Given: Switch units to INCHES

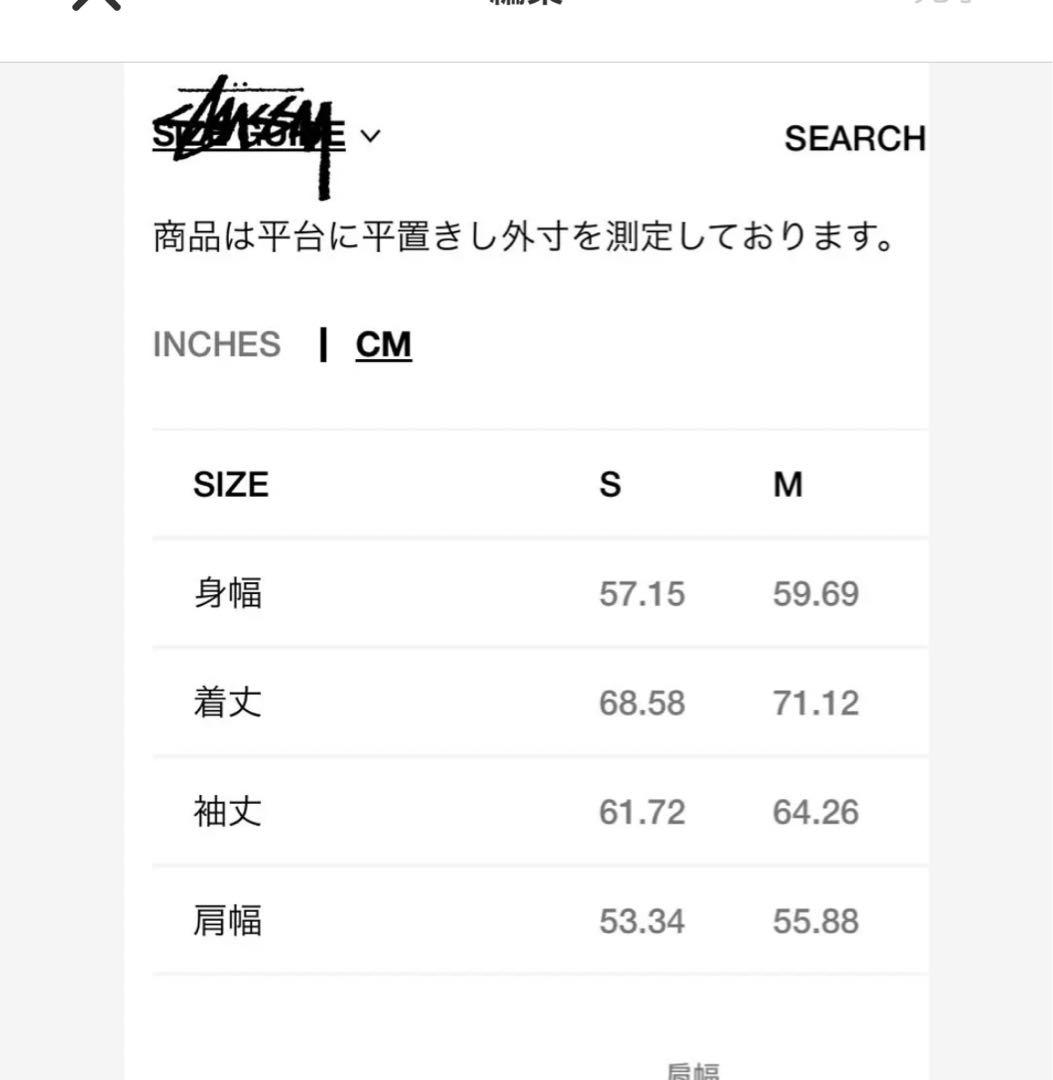Looking at the screenshot, I should (x=216, y=344).
